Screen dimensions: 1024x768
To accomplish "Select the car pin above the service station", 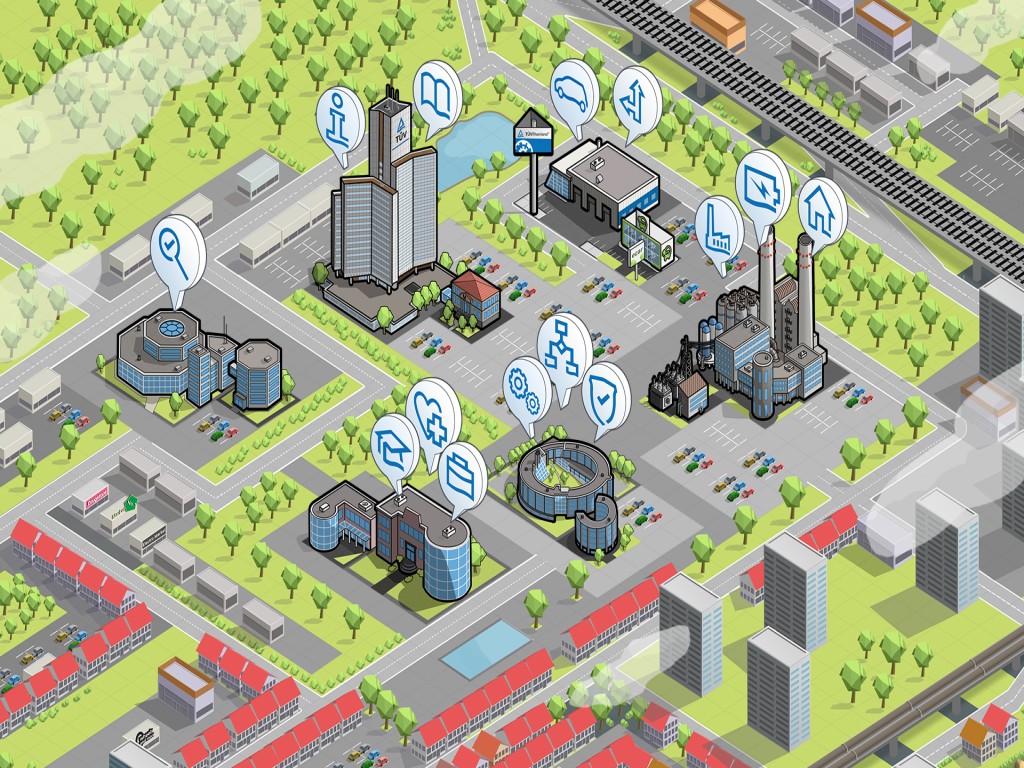I will (574, 91).
